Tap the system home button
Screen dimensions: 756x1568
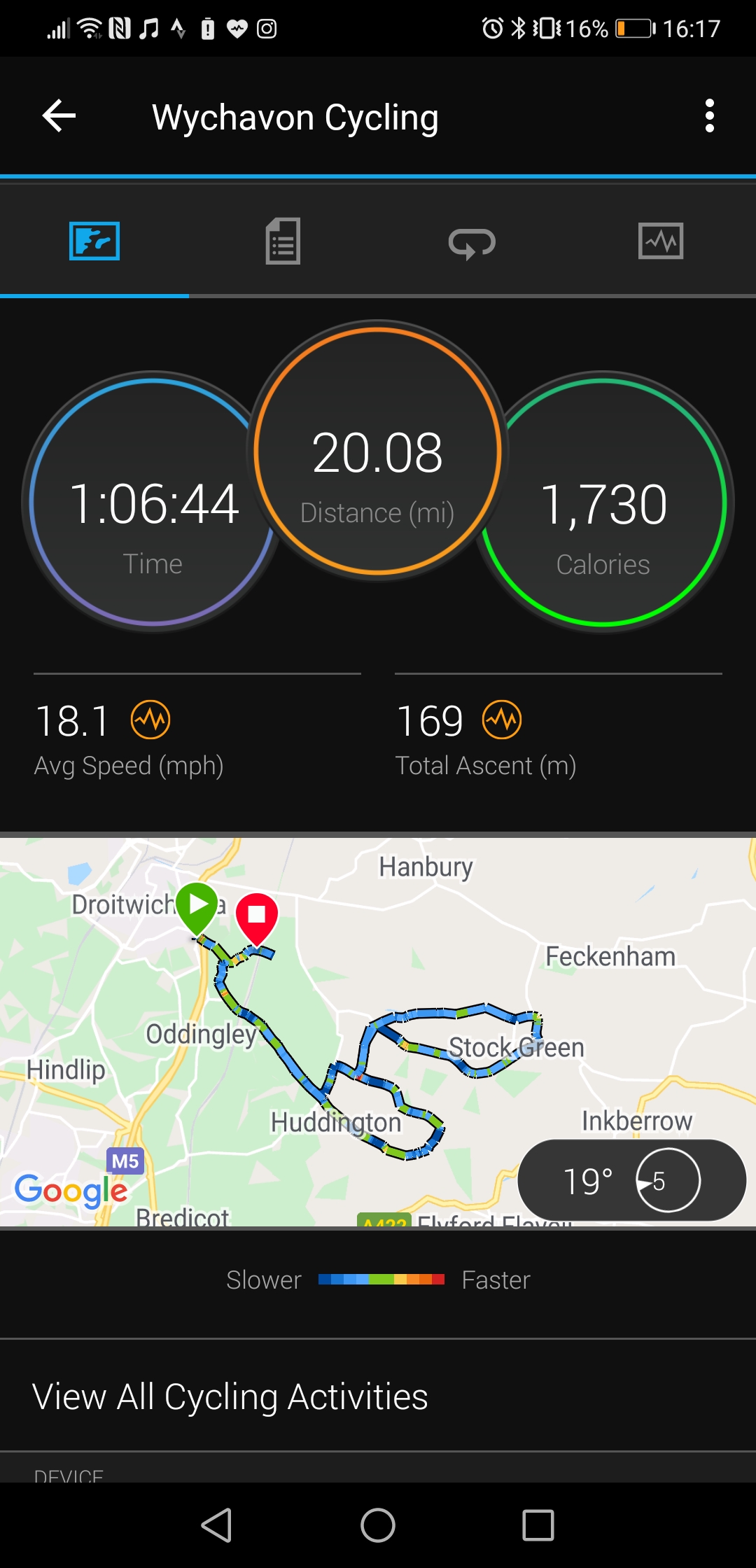click(378, 1525)
